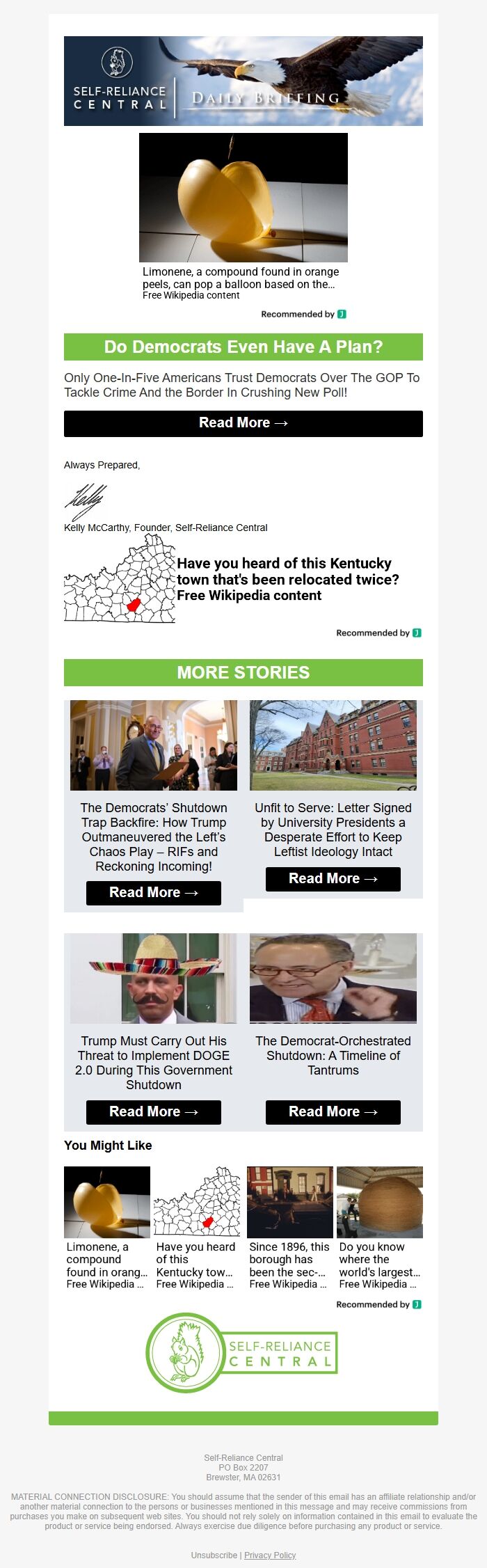The width and height of the screenshot is (487, 1568).
Task: Open the Schumer photo for the shutdown trap story
Action: pyautogui.click(x=153, y=745)
